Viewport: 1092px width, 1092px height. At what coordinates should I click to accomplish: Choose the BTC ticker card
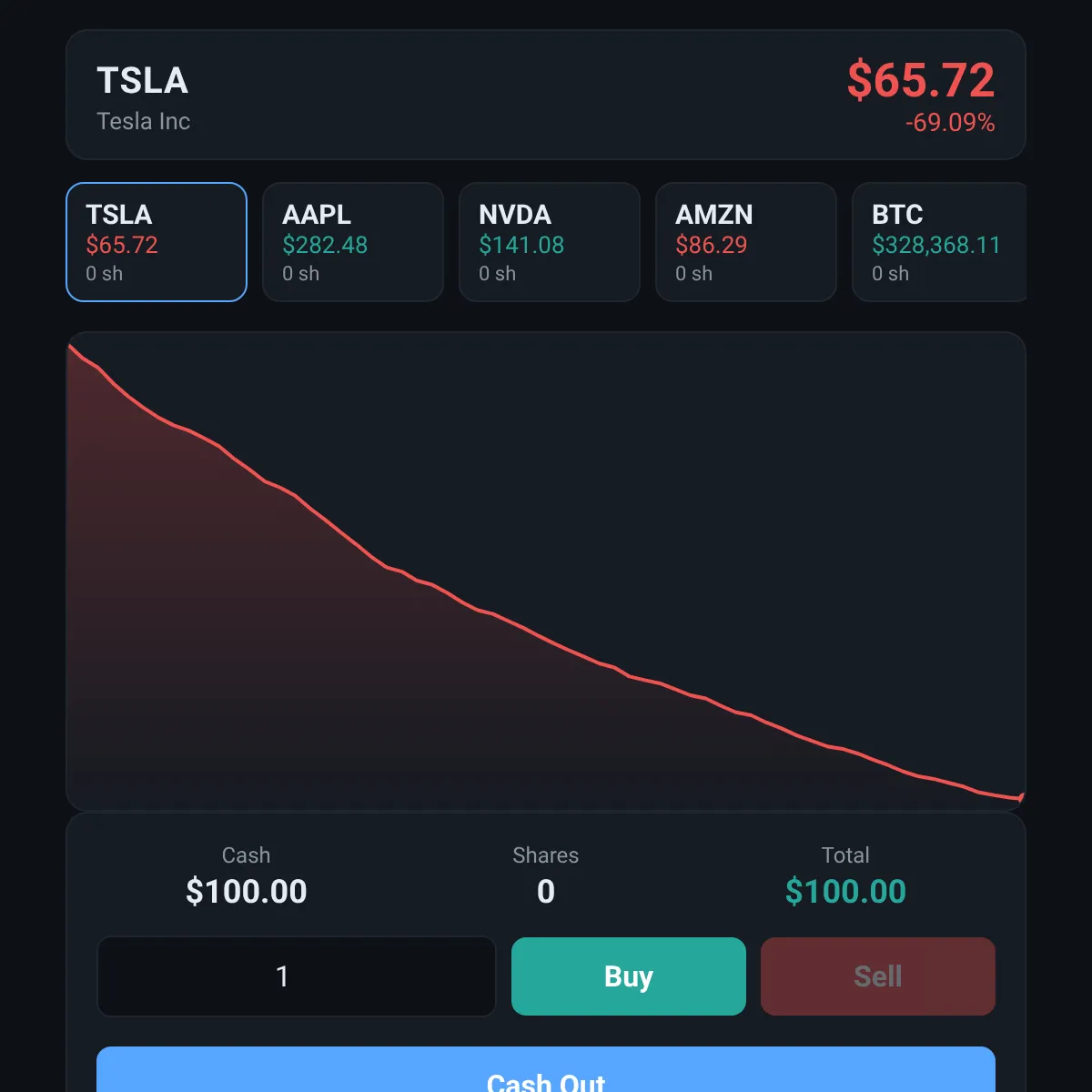point(939,242)
